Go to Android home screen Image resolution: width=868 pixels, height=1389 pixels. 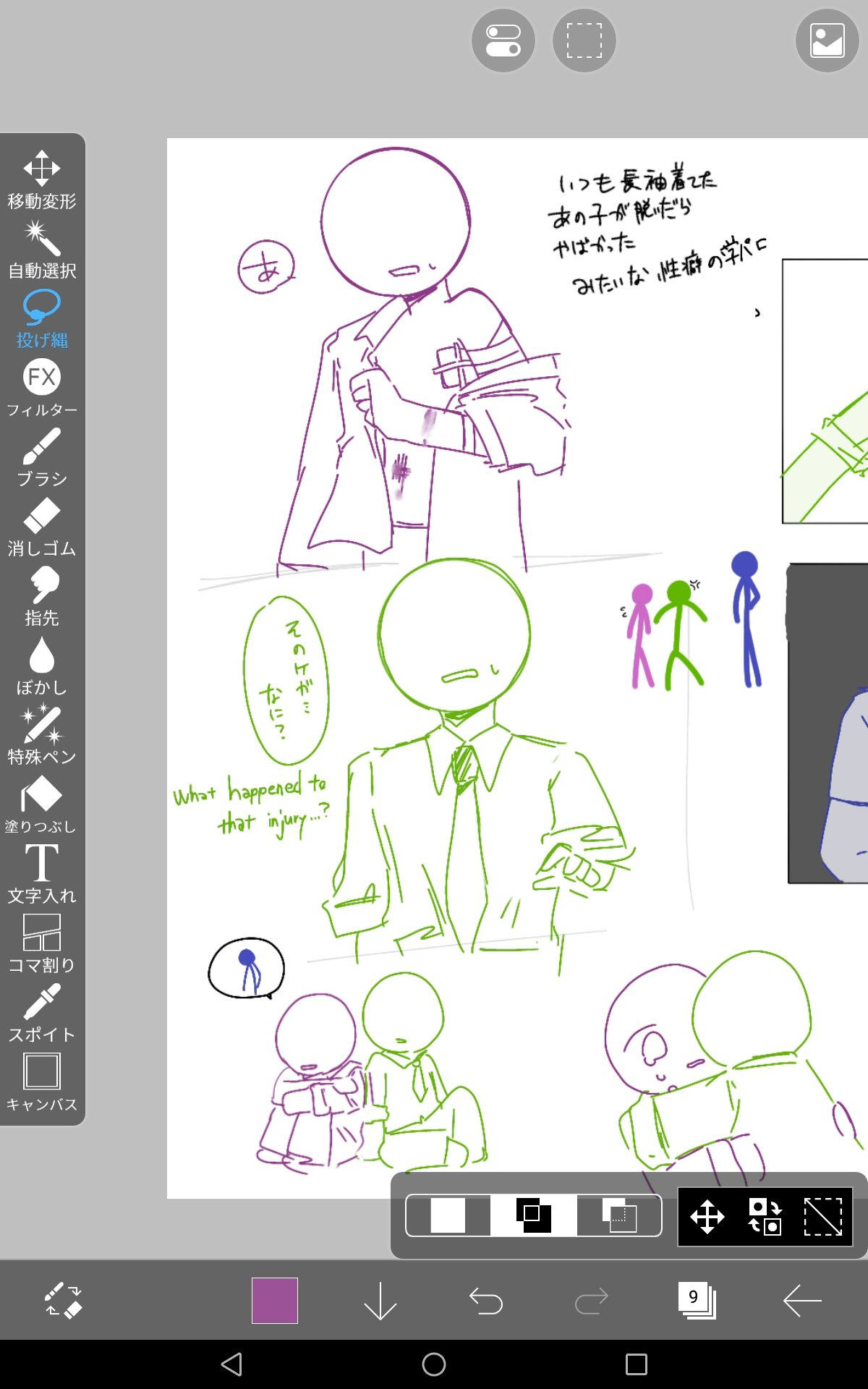point(434,1364)
